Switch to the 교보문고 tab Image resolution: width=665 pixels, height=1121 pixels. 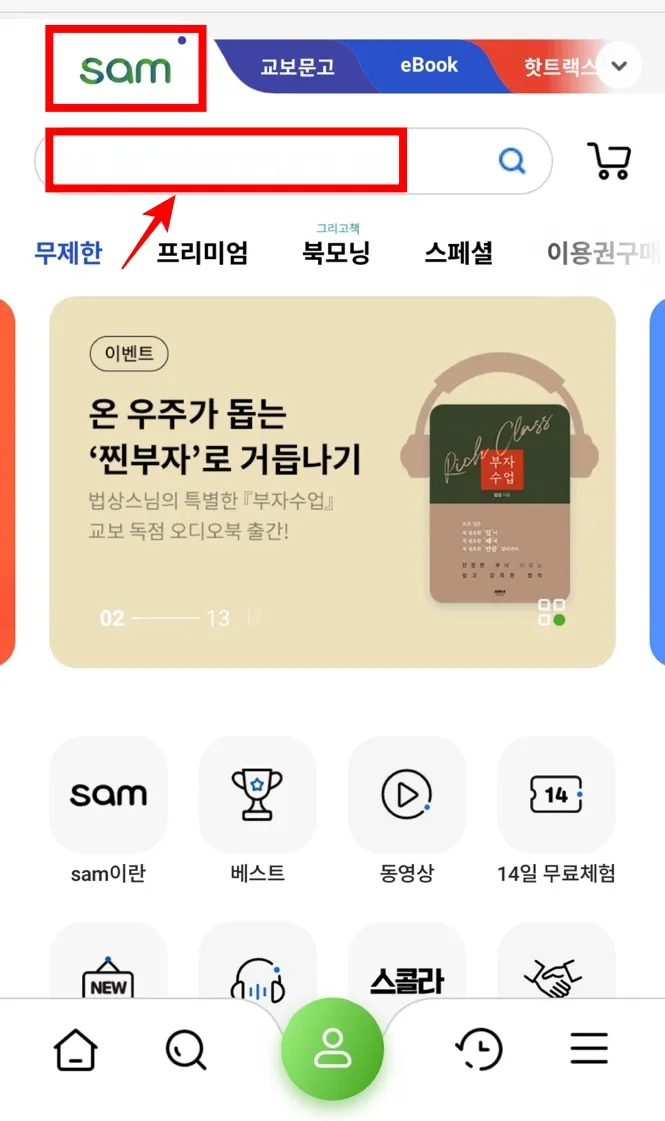click(297, 66)
